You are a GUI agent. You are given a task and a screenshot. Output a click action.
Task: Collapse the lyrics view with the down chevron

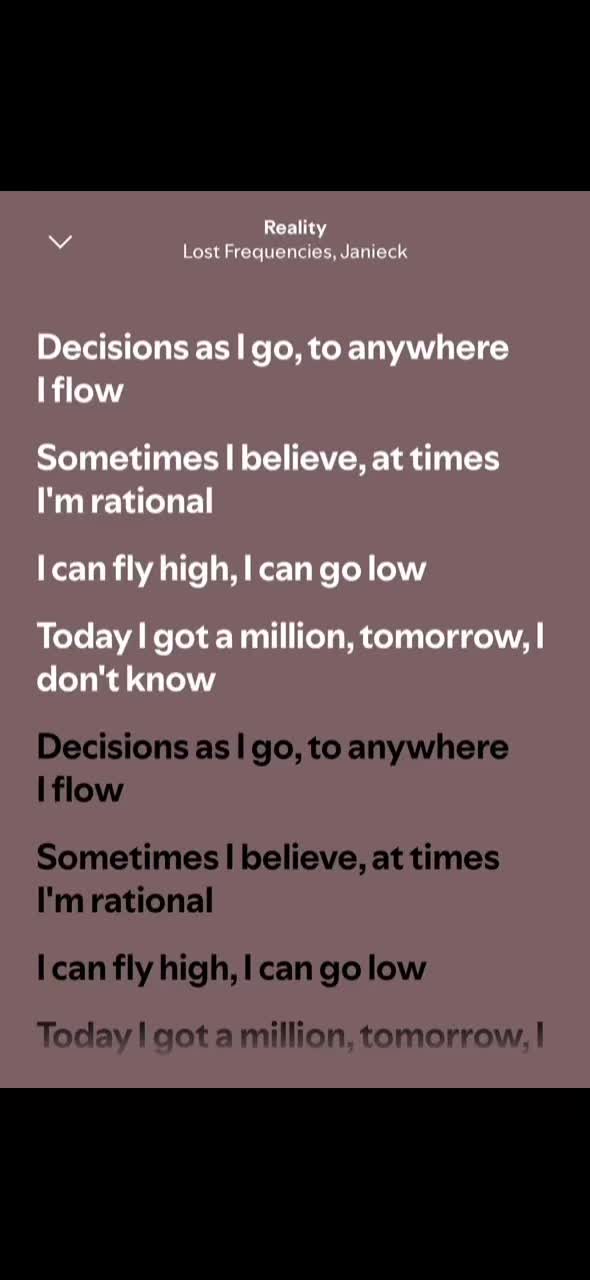(61, 241)
